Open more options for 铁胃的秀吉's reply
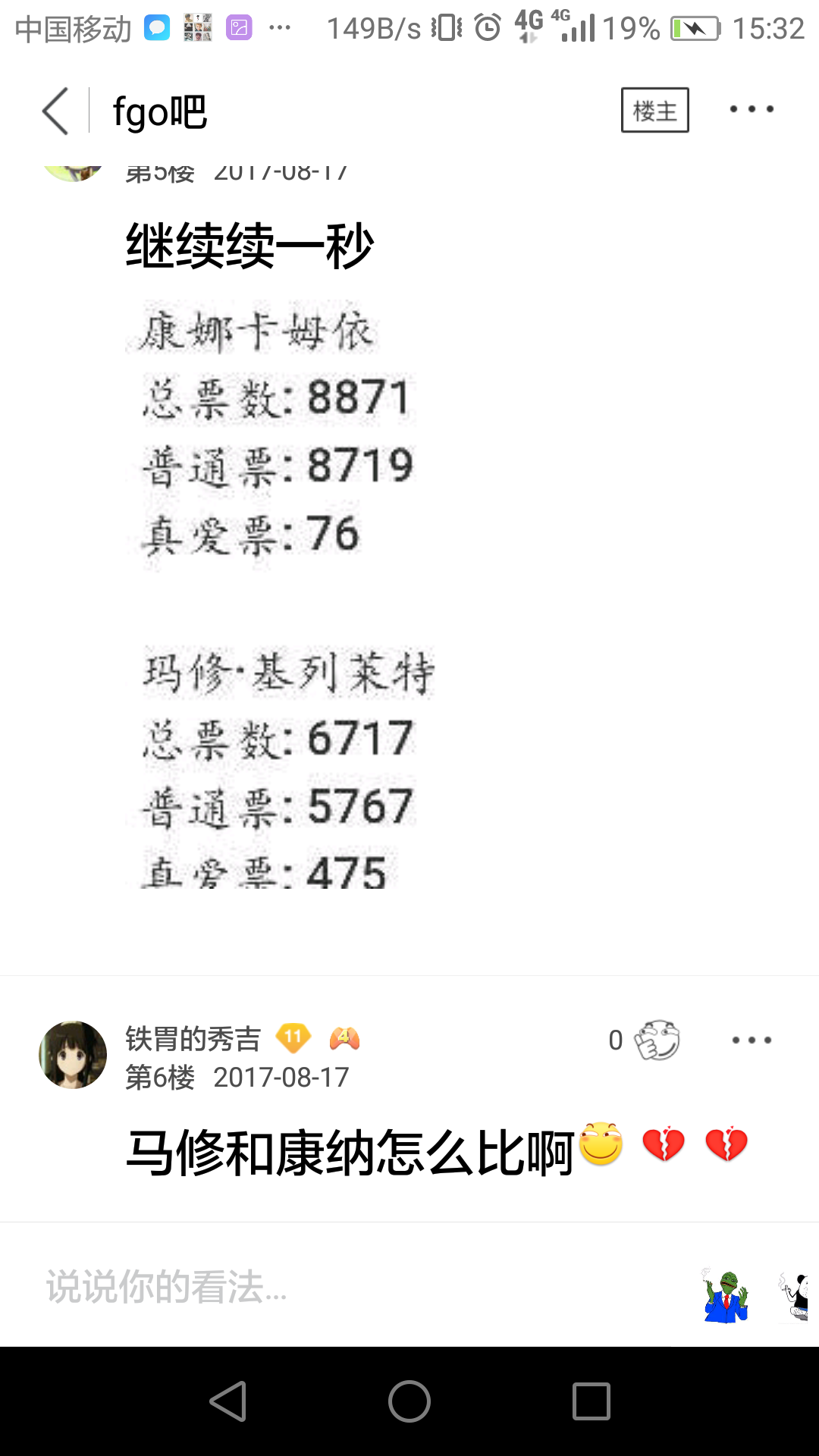Screen dimensions: 819x1456 (x=751, y=1040)
